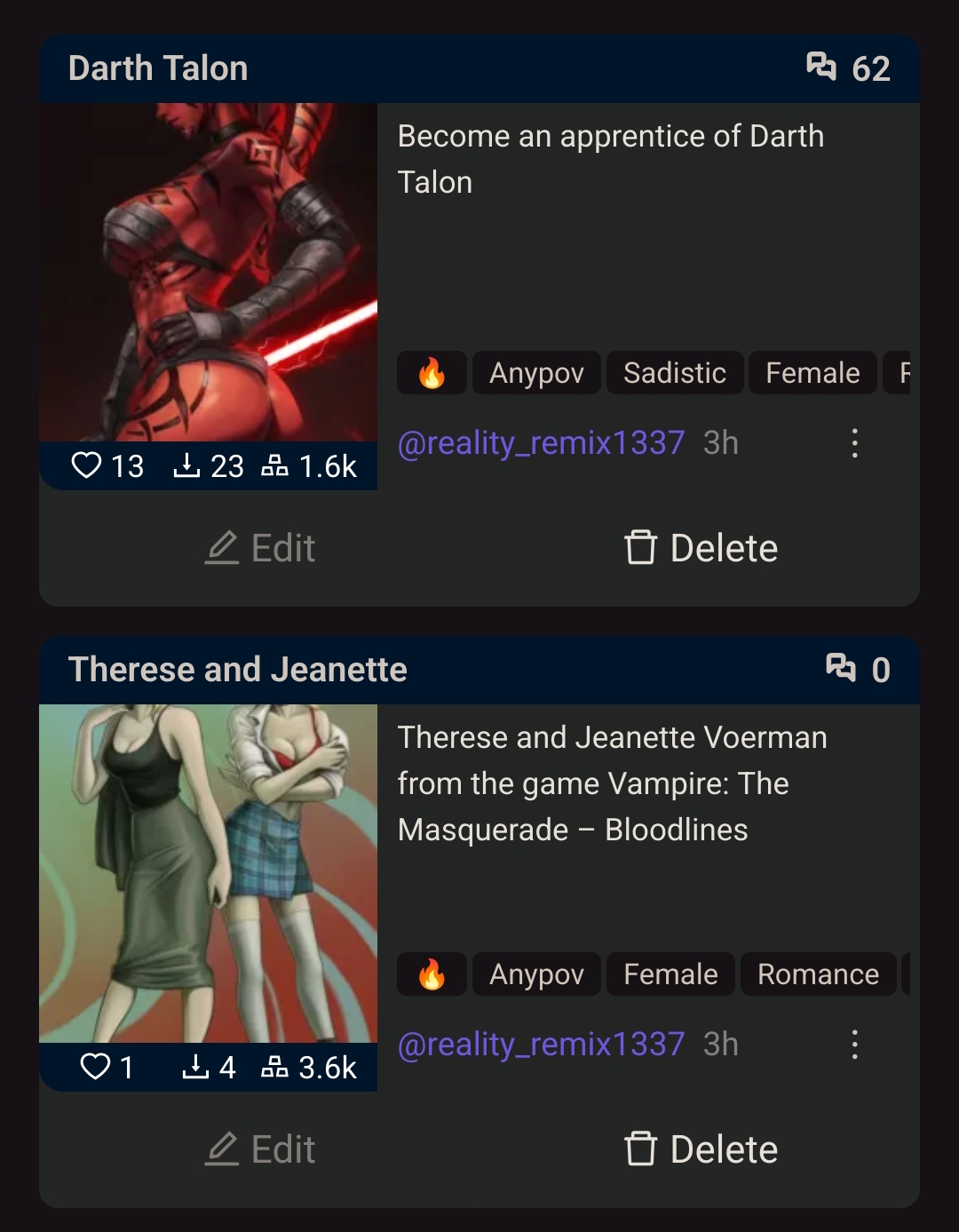Like the Darth Talon character
The height and width of the screenshot is (1232, 959).
tap(87, 465)
